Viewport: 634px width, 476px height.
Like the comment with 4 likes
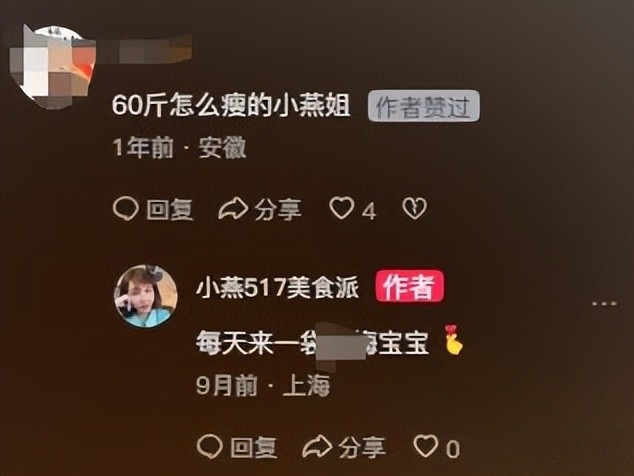pyautogui.click(x=343, y=209)
